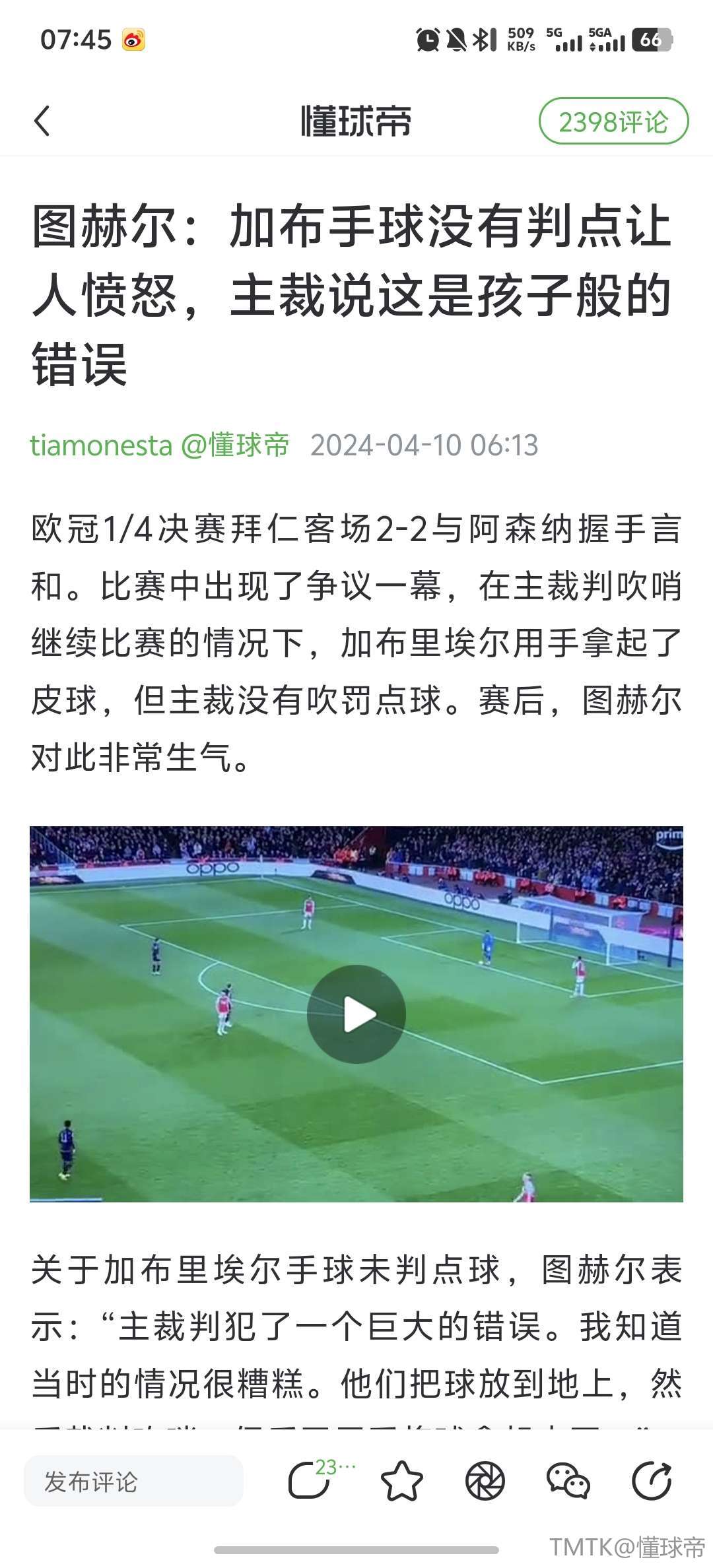Image resolution: width=713 pixels, height=1568 pixels.
Task: Share to WeChat Moments
Action: 485,1482
